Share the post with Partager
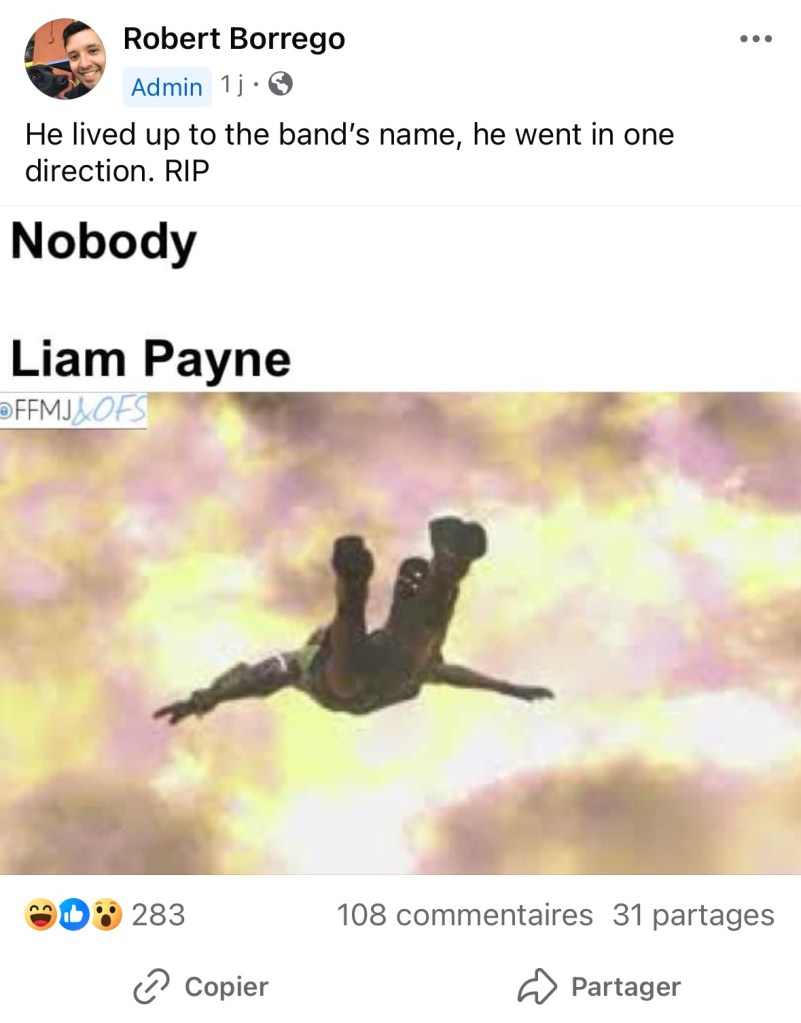The image size is (801, 1023). [599, 987]
